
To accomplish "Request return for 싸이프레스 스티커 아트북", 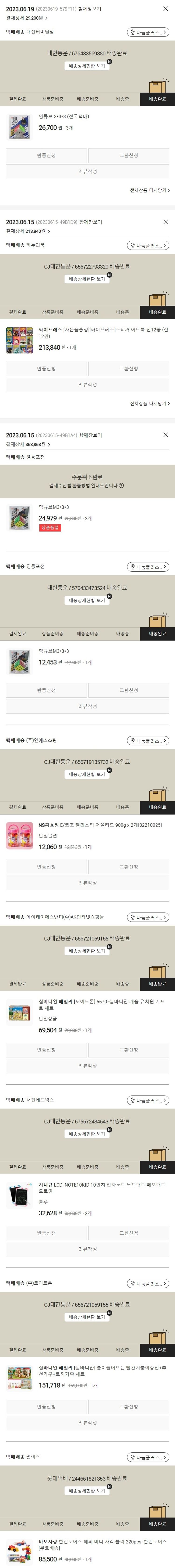I will (x=46, y=369).
